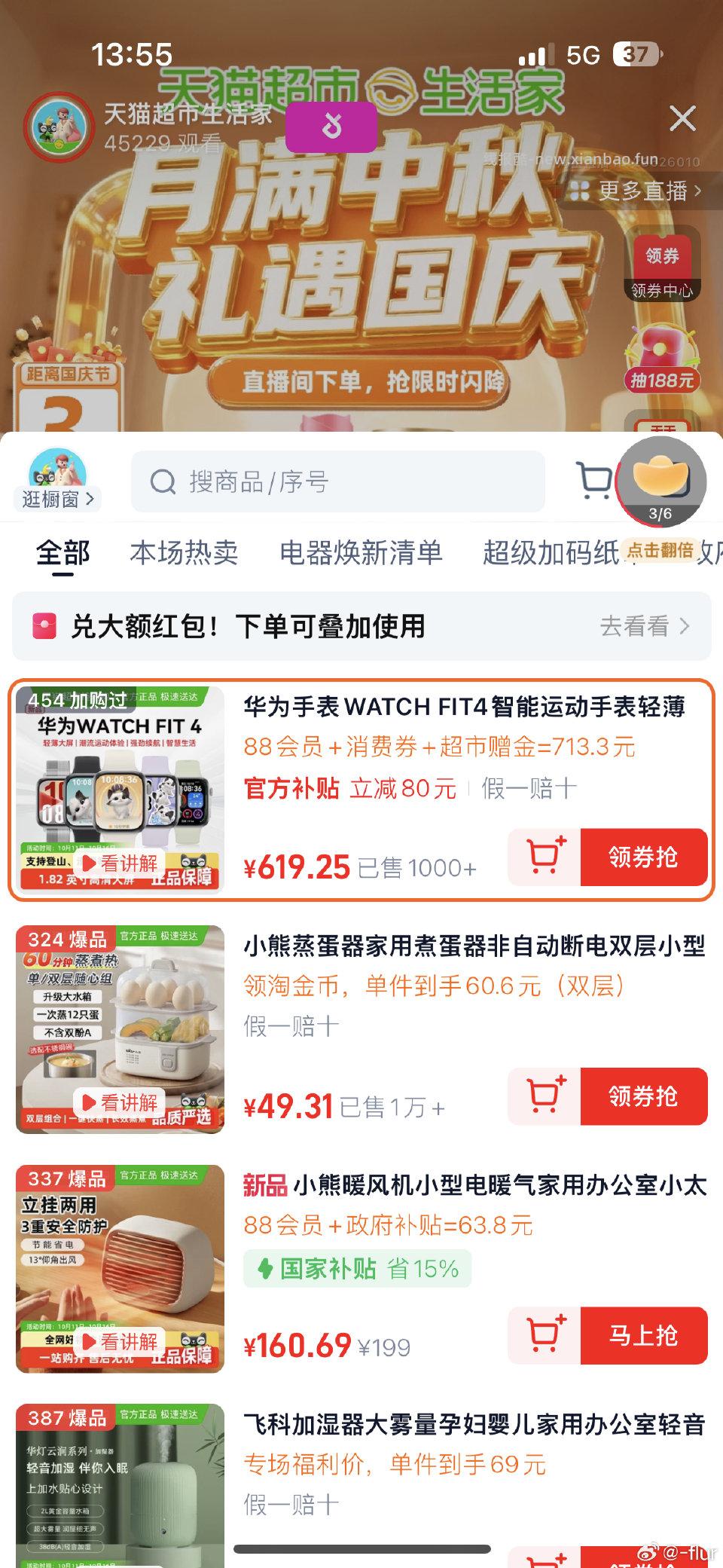Viewport: 723px width, 1568px height.
Task: Tap 领券抢 for the Huawei watch
Action: (x=645, y=857)
